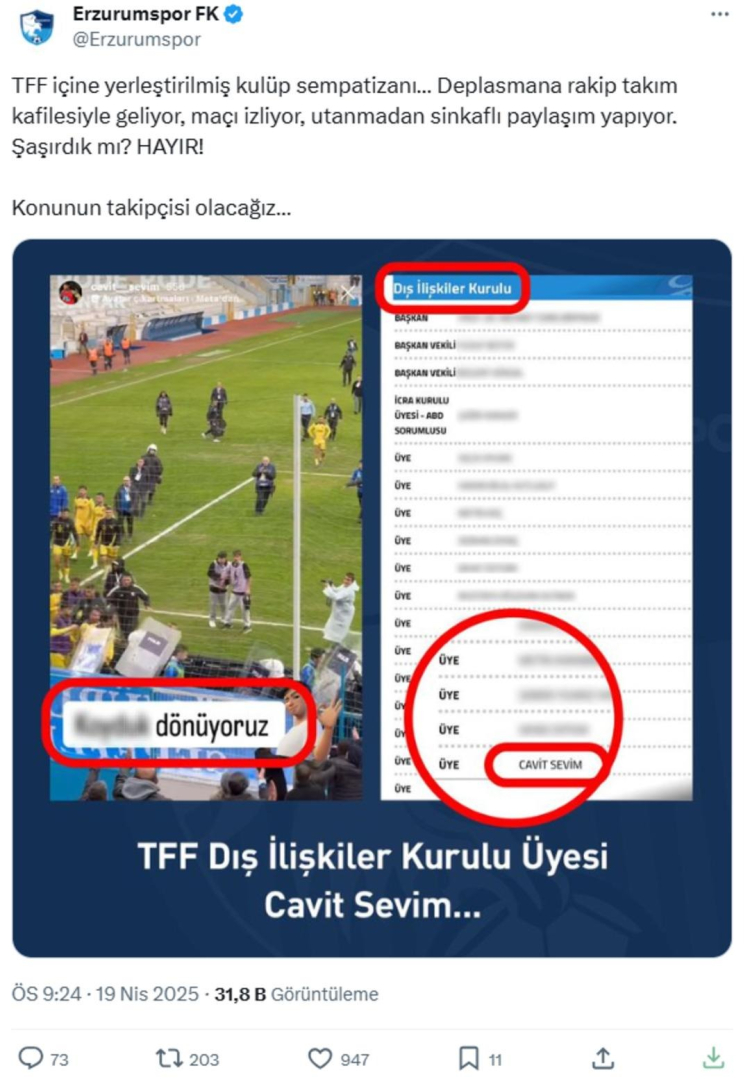Open the @Erzurumspor profile link
This screenshot has height=1086, width=750.
tap(137, 40)
